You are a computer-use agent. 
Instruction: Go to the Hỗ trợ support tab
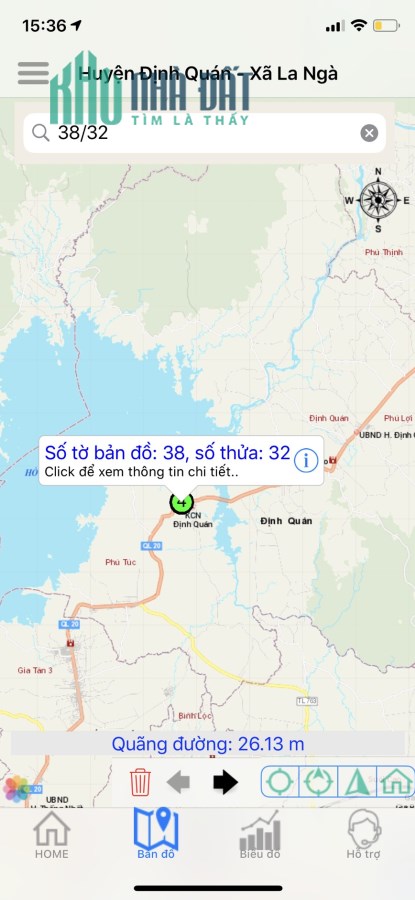click(x=363, y=835)
